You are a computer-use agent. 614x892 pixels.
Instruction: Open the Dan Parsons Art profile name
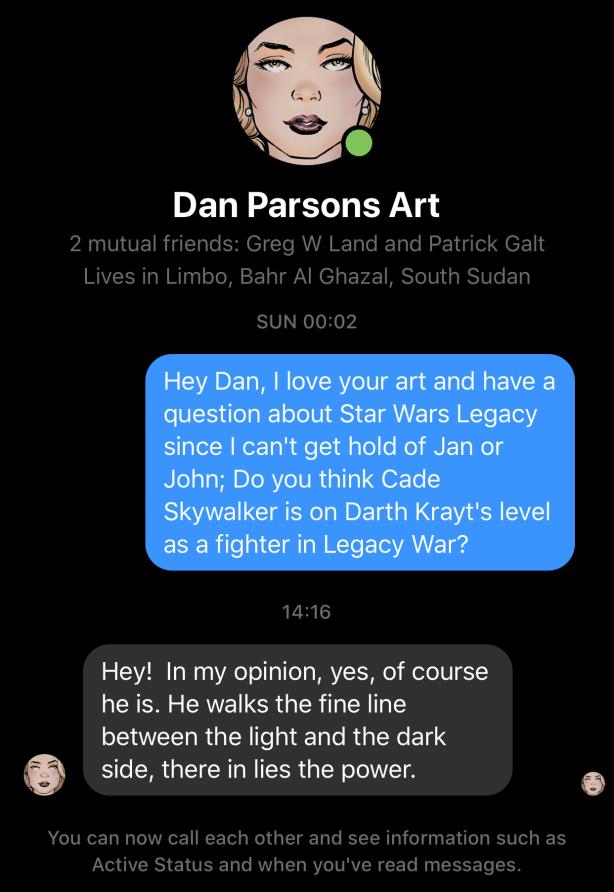(x=306, y=205)
